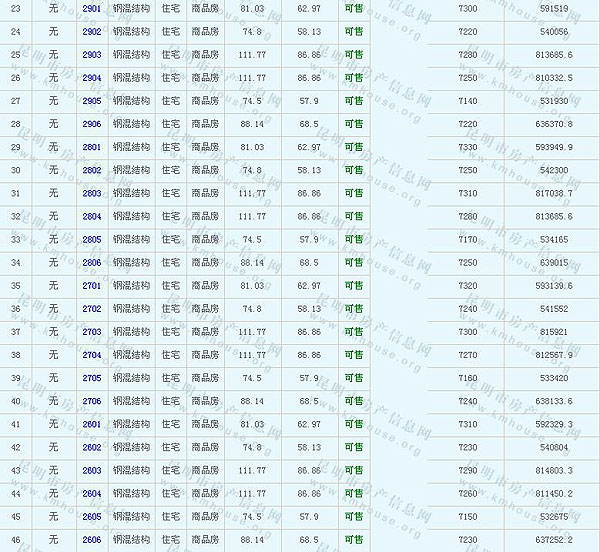Open the room 2601 link
Screen dimensions: 600x552
click(91, 424)
